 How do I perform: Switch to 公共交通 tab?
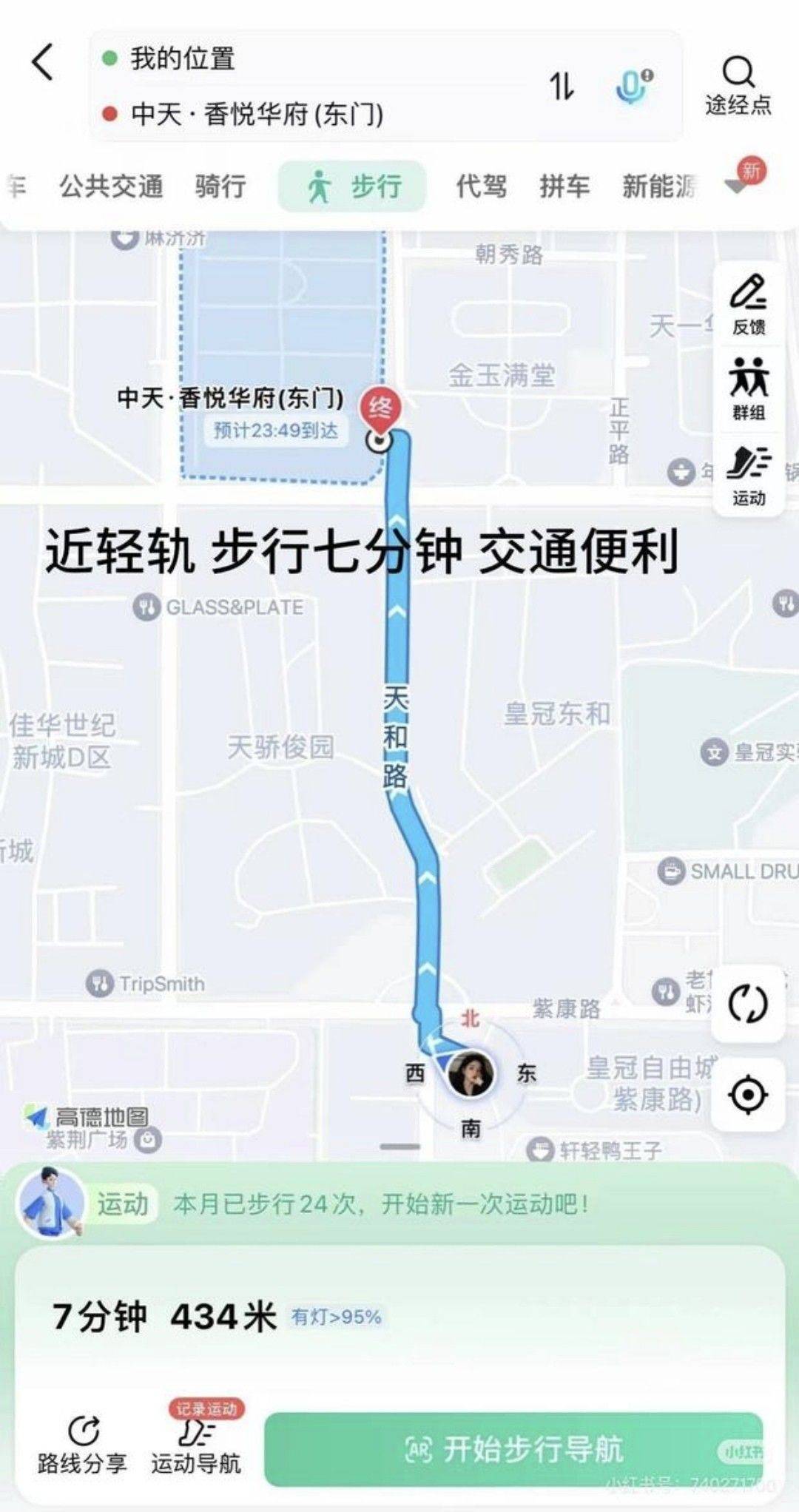click(111, 186)
